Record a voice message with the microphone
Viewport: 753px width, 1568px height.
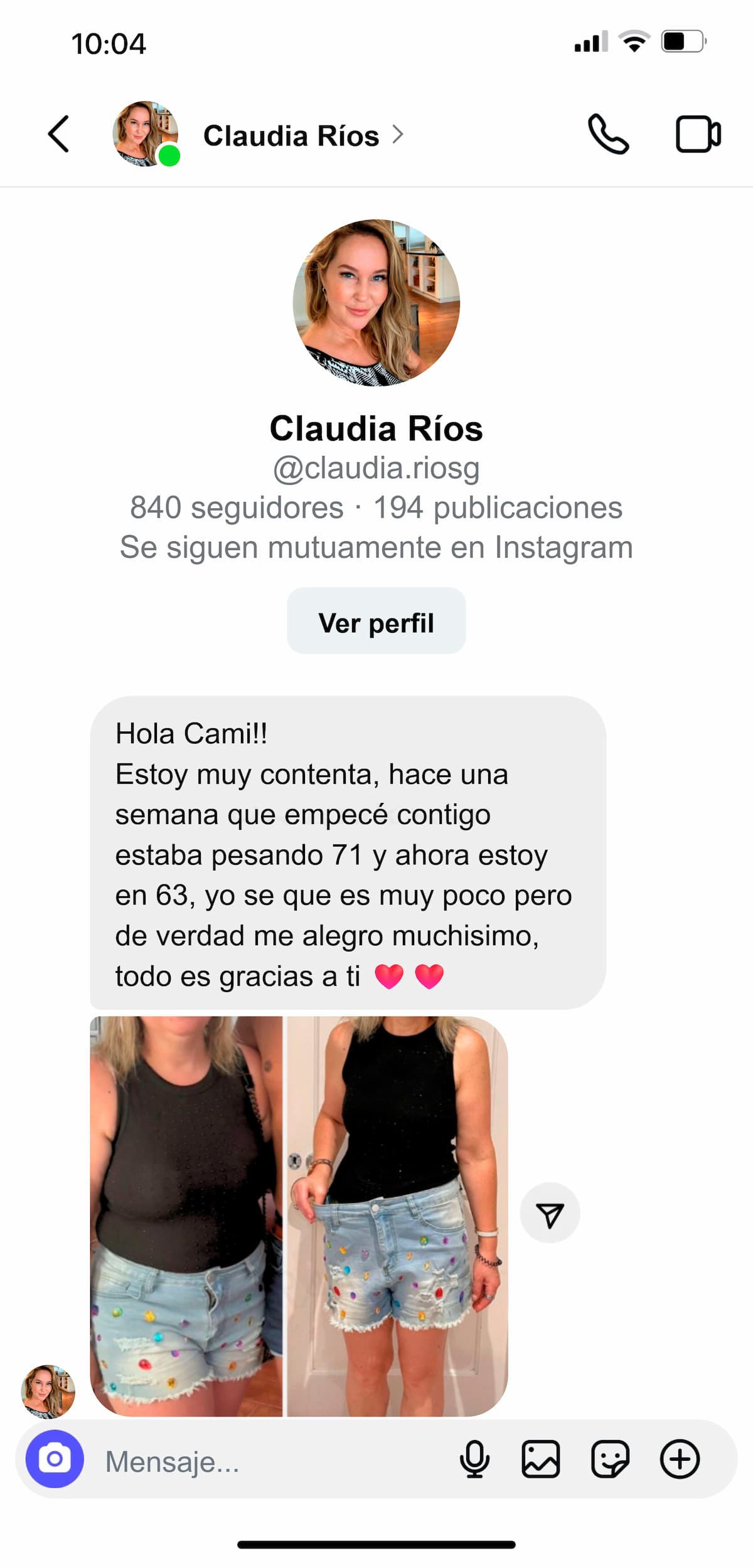click(474, 1459)
